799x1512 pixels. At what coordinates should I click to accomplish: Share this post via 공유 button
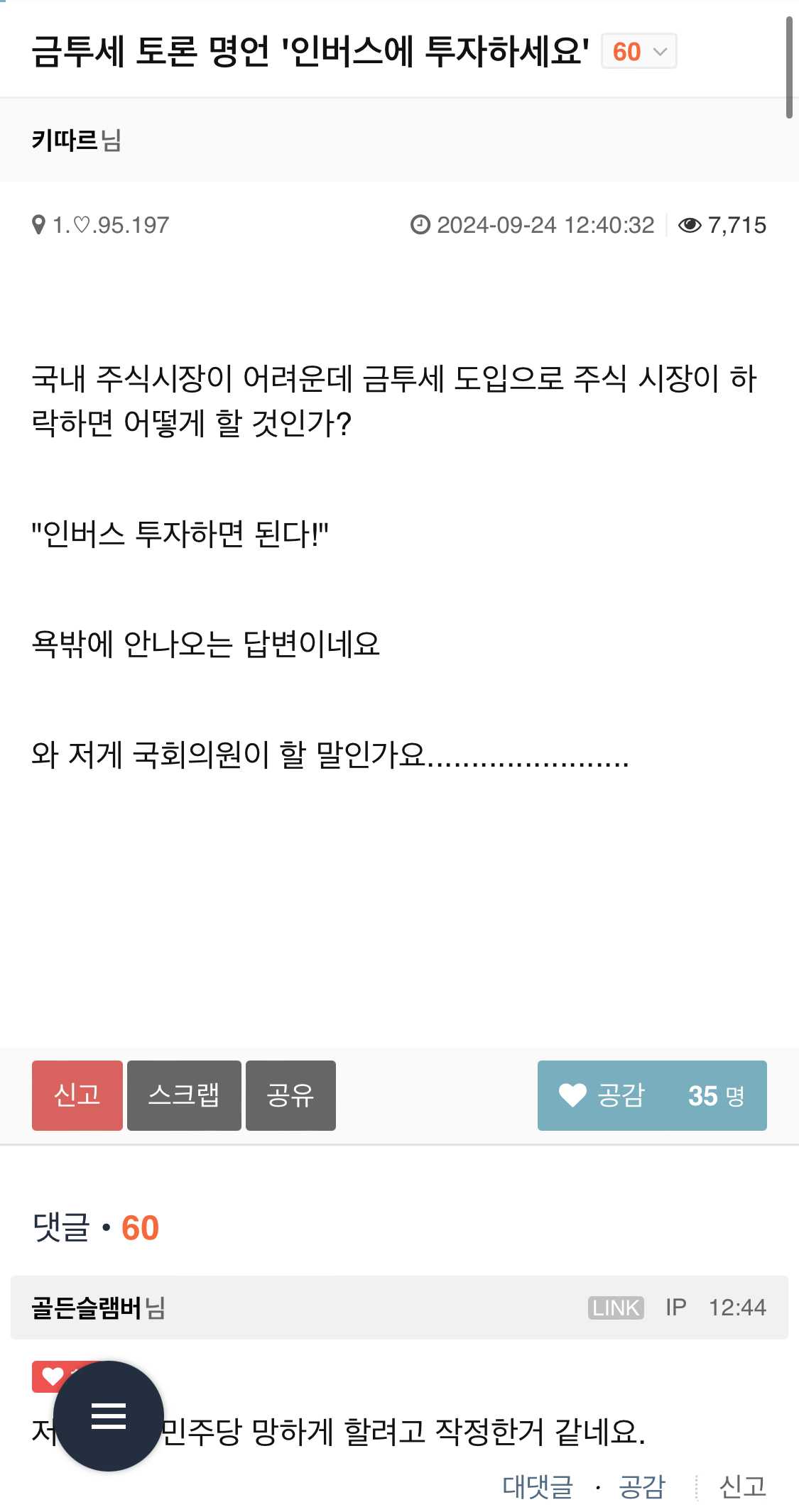[290, 1095]
